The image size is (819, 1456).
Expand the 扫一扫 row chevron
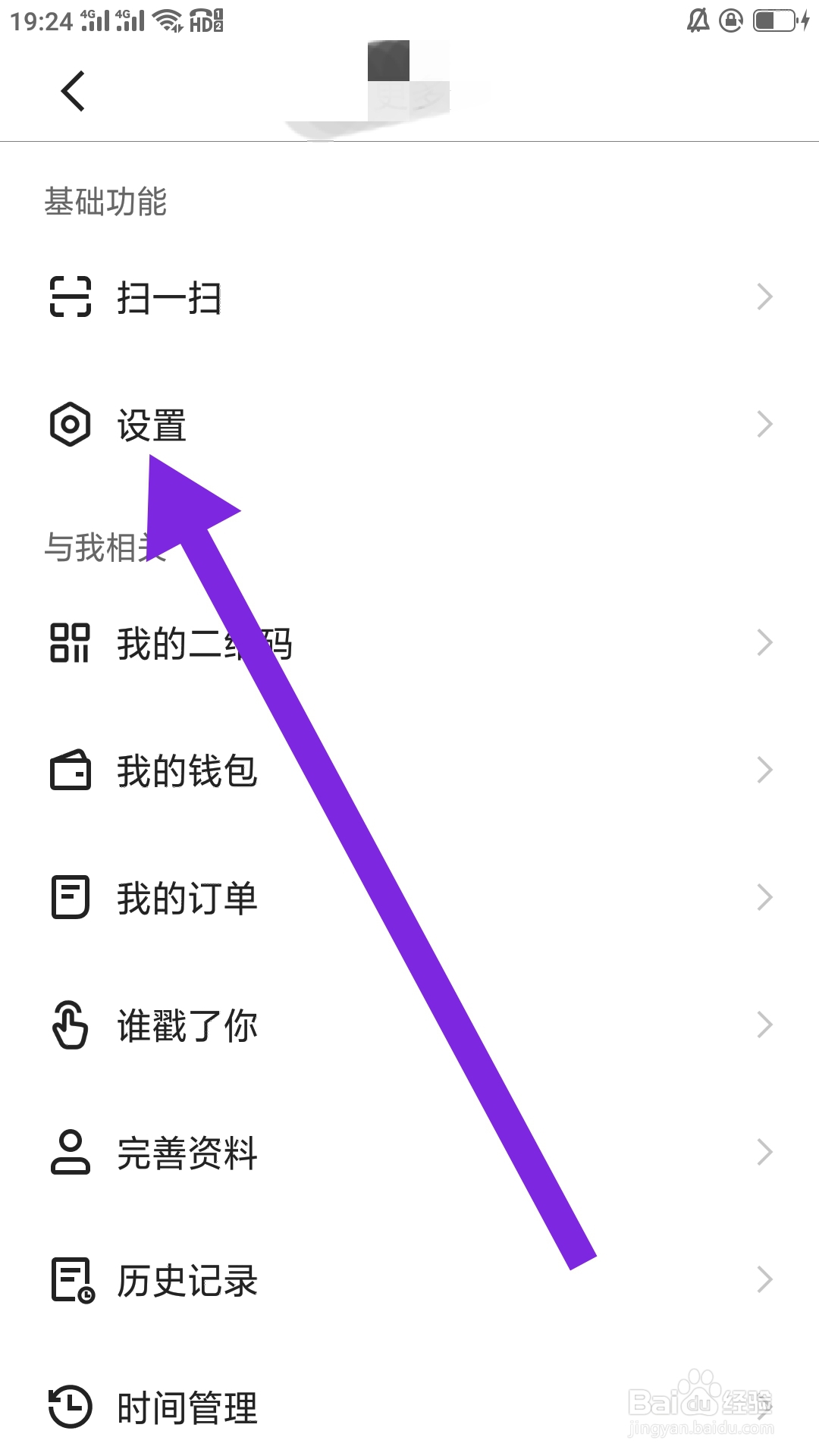coord(764,297)
